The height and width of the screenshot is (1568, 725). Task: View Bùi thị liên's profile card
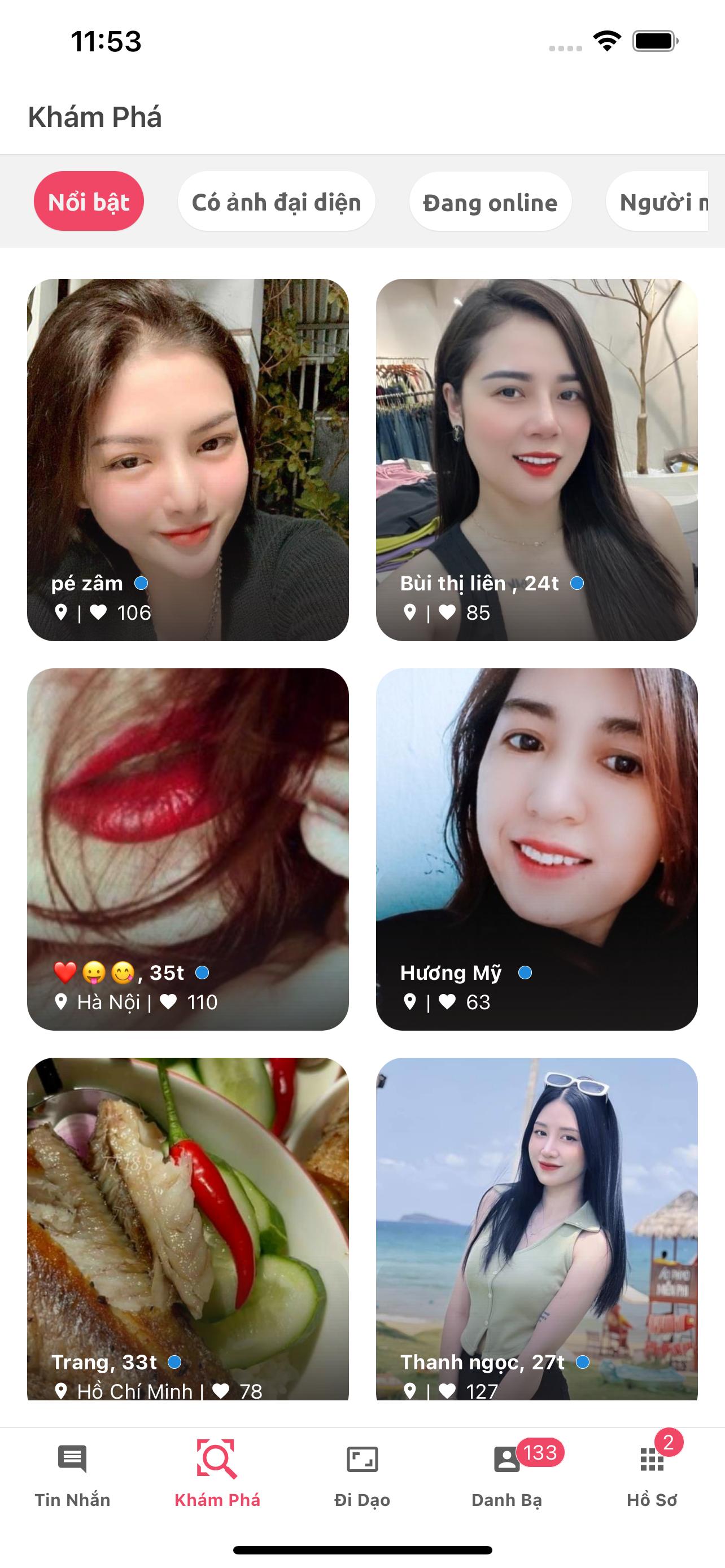click(x=536, y=459)
